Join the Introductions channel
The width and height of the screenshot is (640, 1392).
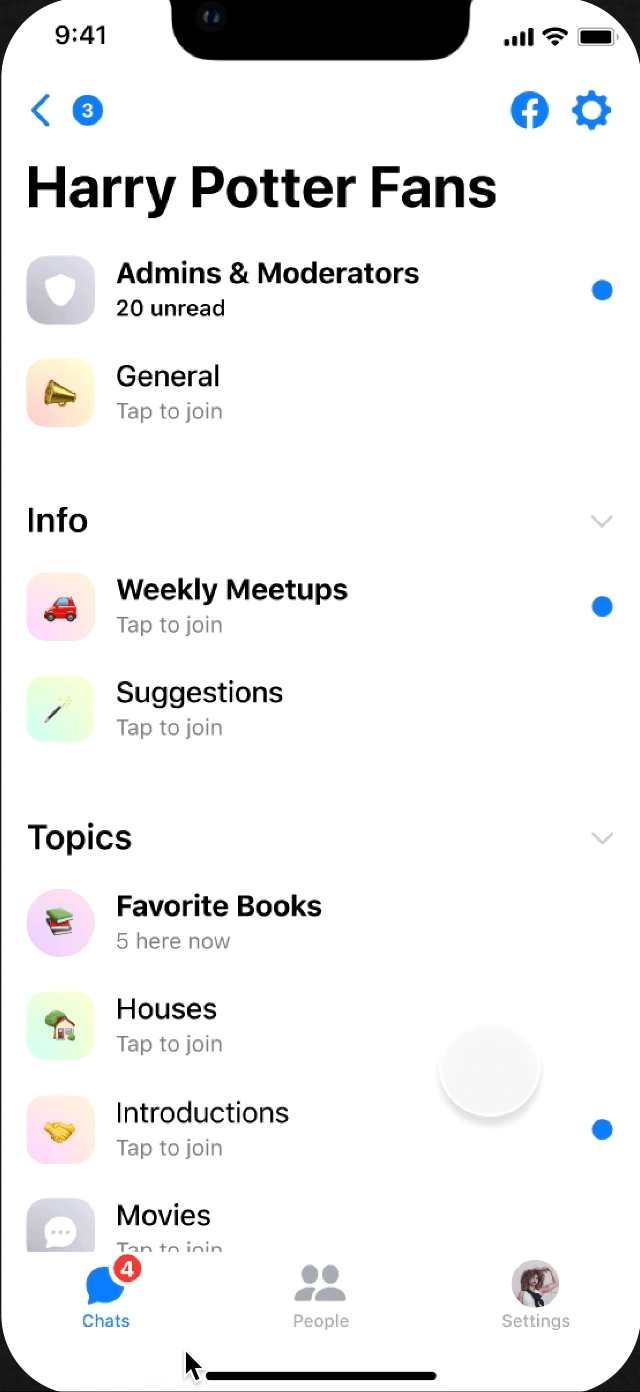(x=320, y=1129)
